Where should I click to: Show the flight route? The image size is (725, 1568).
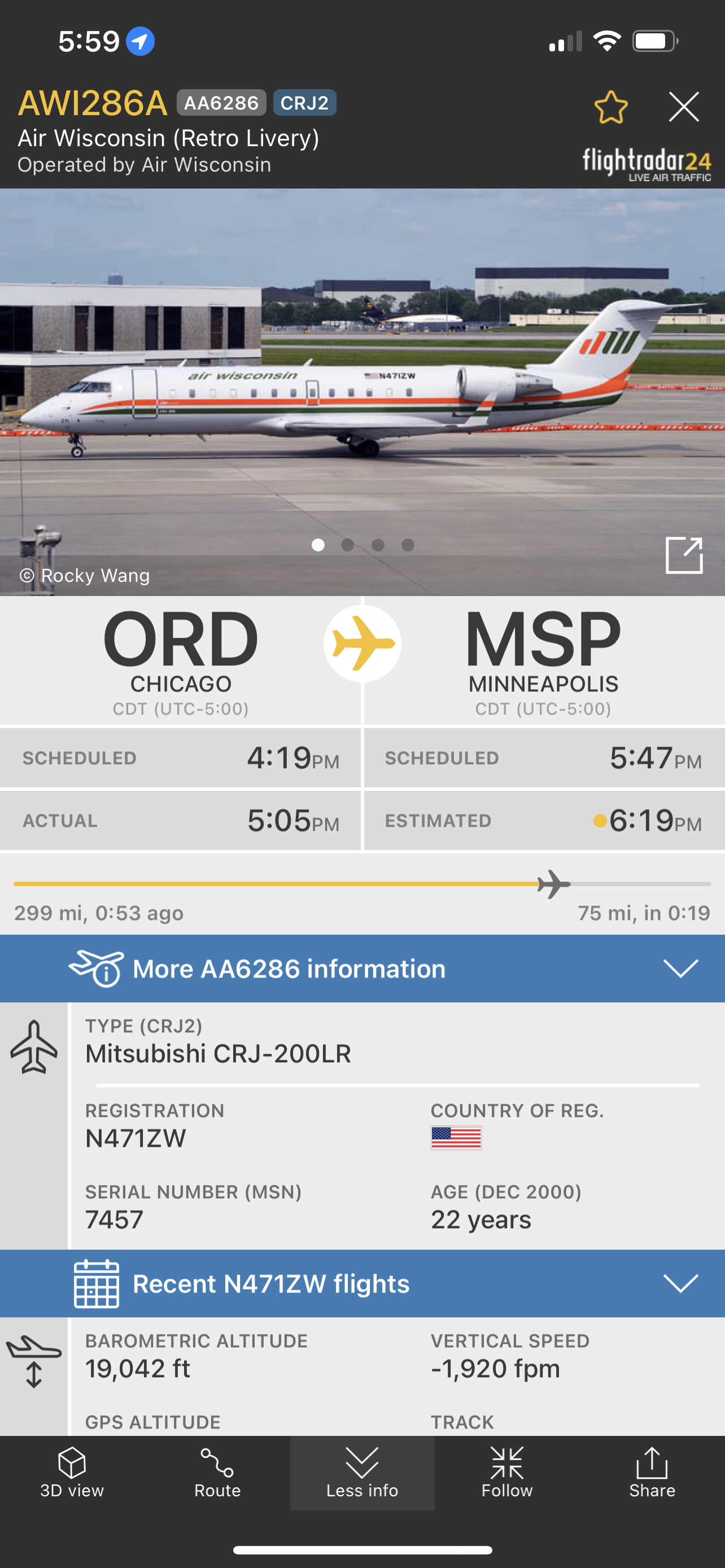[217, 1473]
